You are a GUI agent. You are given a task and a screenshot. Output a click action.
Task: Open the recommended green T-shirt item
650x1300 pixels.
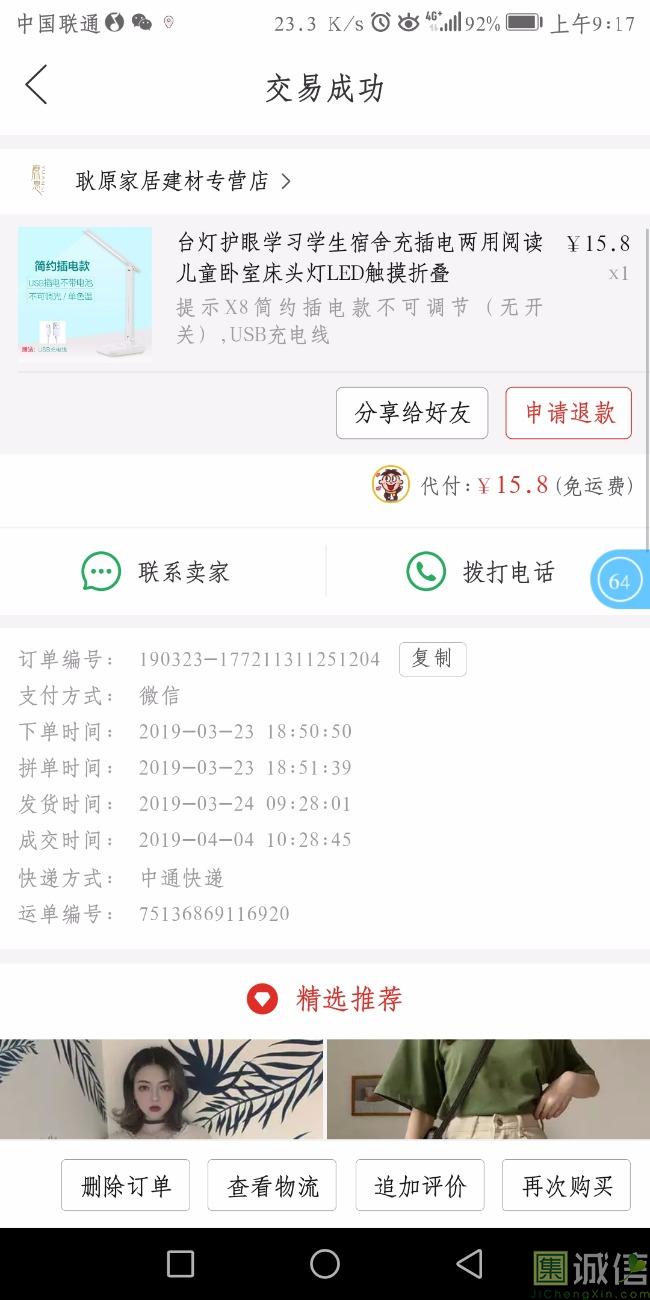pos(488,1090)
